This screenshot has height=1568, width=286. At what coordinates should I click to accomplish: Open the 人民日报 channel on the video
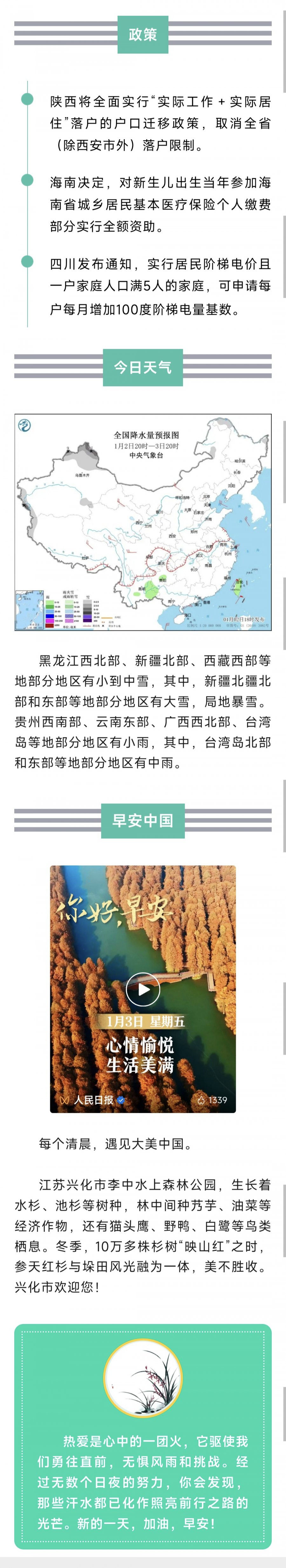coord(93,1100)
